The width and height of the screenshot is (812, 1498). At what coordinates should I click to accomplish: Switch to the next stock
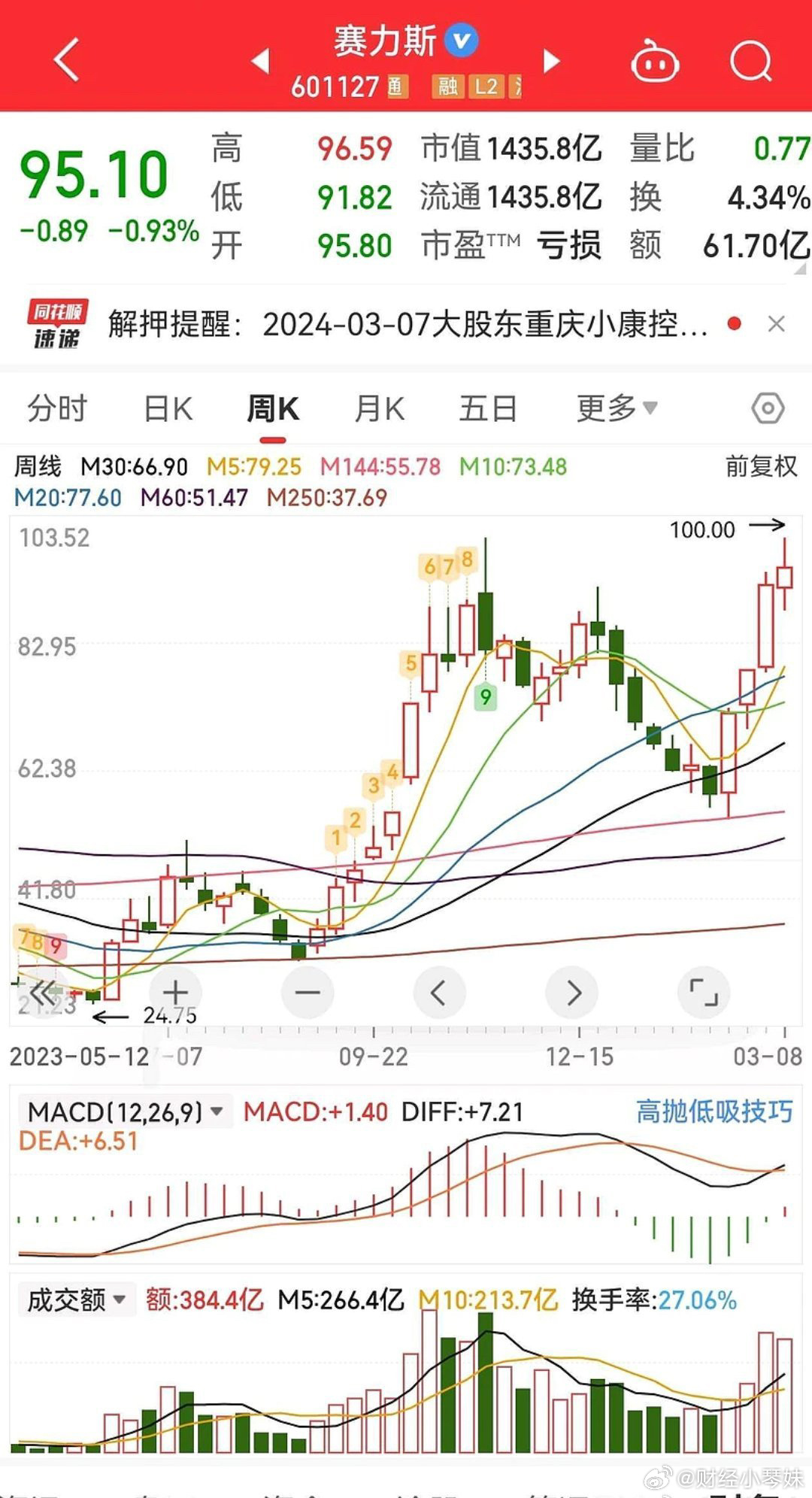(x=551, y=60)
